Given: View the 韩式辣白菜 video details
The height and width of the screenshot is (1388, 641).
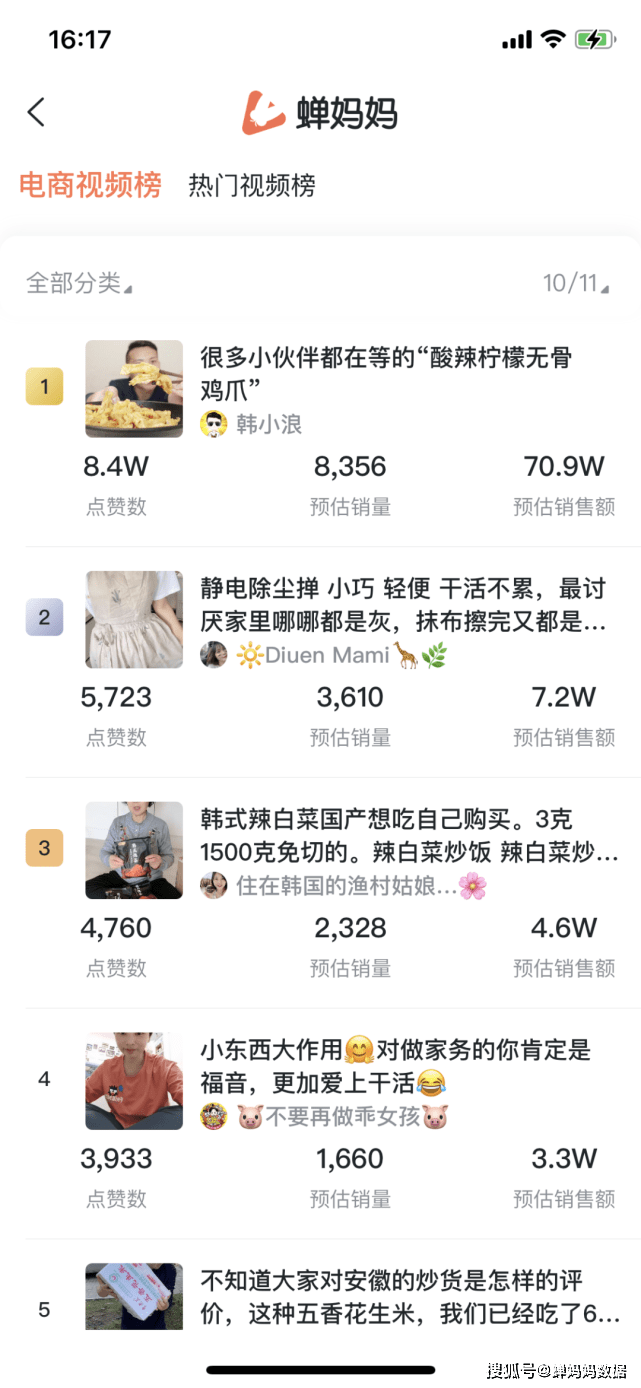Looking at the screenshot, I should 408,836.
